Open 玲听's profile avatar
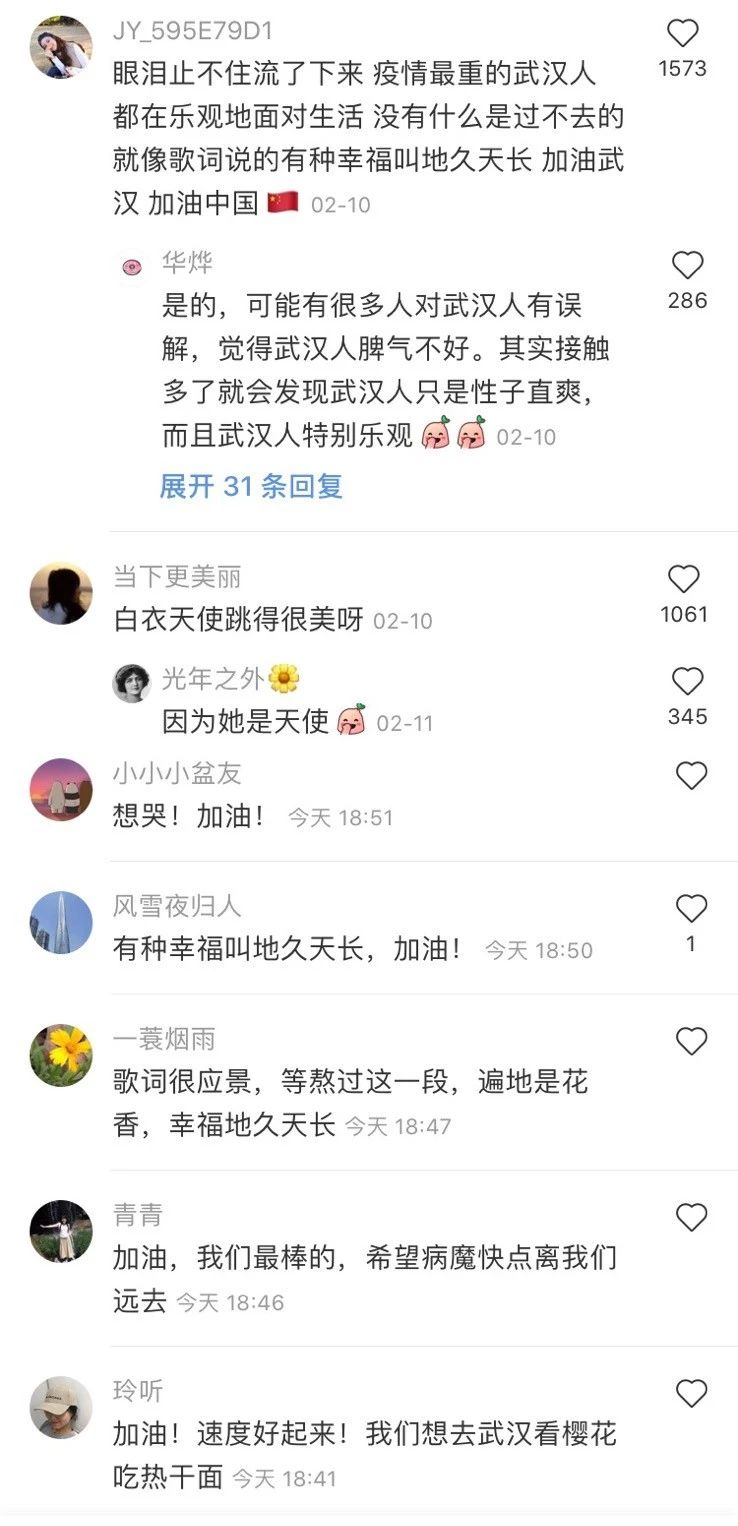The image size is (738, 1526). coord(61,1407)
